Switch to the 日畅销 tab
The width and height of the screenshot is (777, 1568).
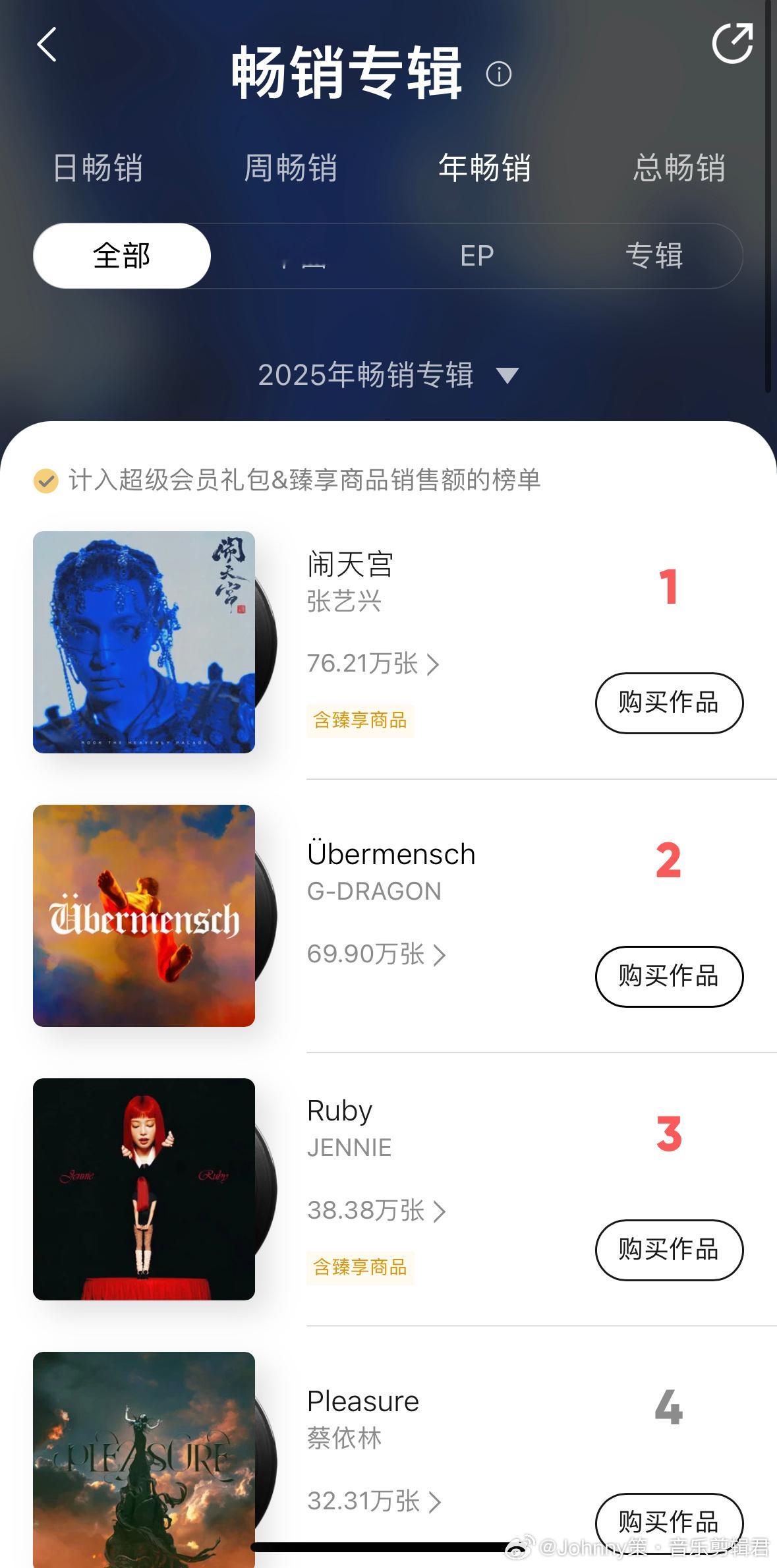(98, 167)
